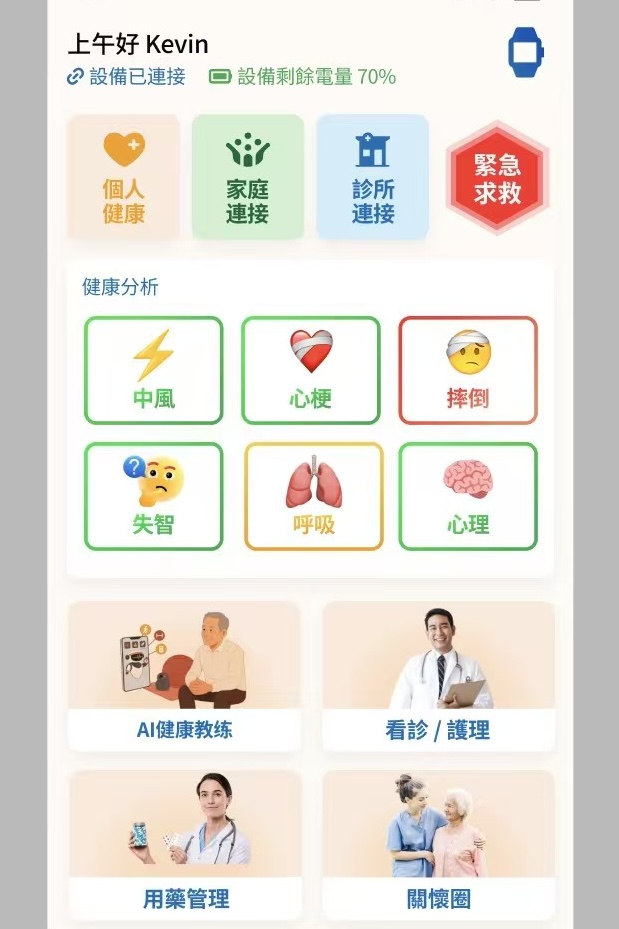Screen dimensions: 619x929
Task: Check the 摔倒 fall analysis
Action: coord(468,370)
